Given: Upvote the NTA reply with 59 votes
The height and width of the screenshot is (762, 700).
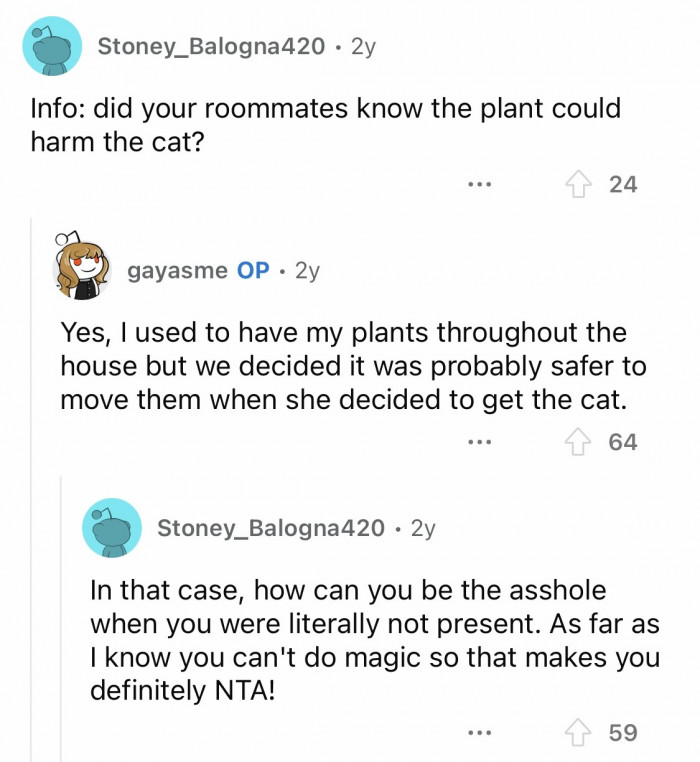Looking at the screenshot, I should pyautogui.click(x=578, y=732).
